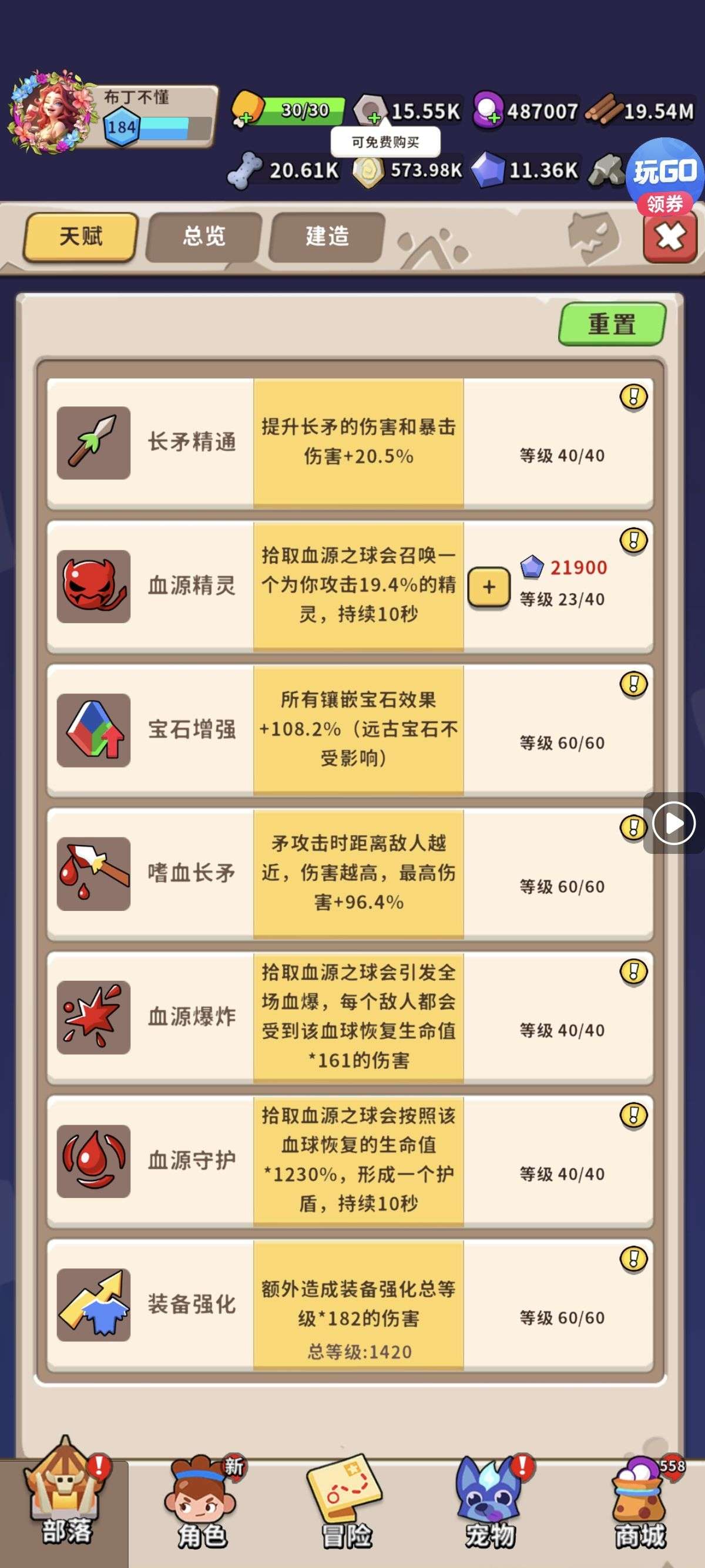Switch to the 总览 tab

pos(204,237)
